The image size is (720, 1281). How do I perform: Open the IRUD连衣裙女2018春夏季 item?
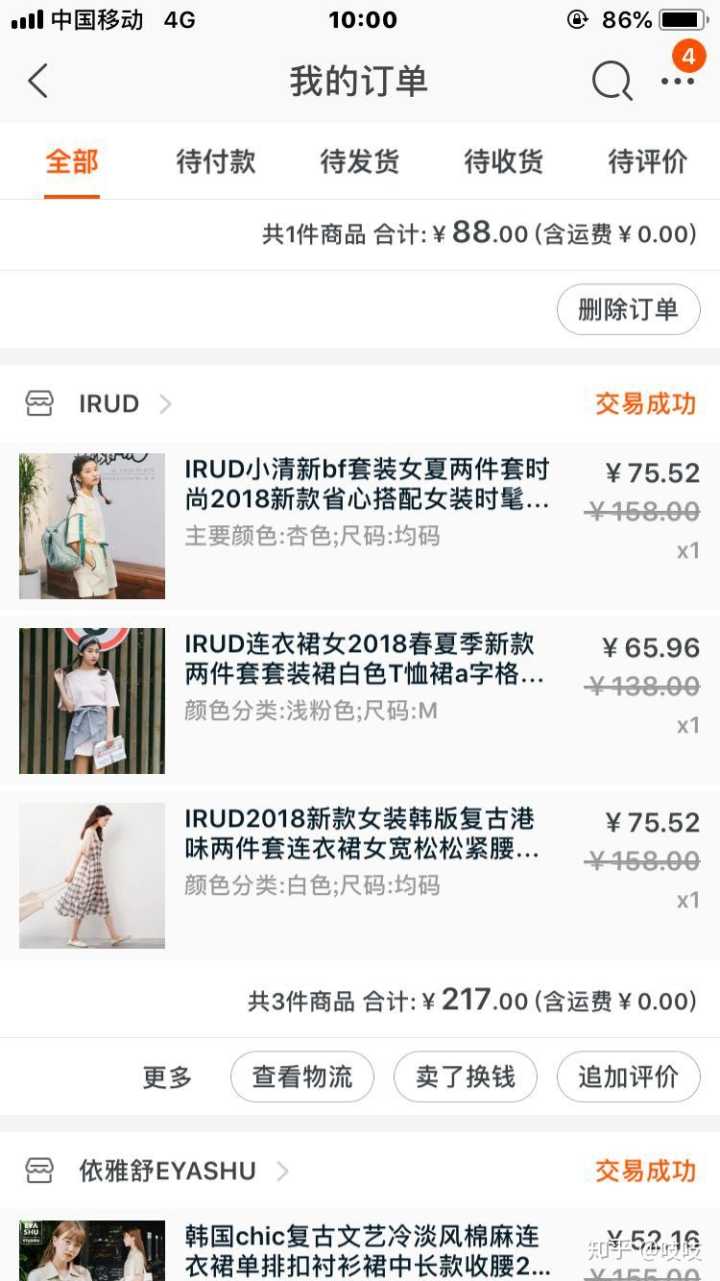point(366,659)
